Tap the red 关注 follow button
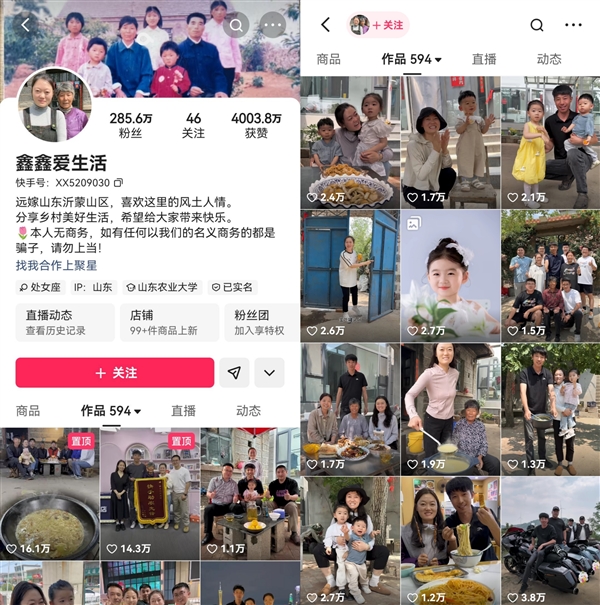The height and width of the screenshot is (605, 600). (x=115, y=373)
